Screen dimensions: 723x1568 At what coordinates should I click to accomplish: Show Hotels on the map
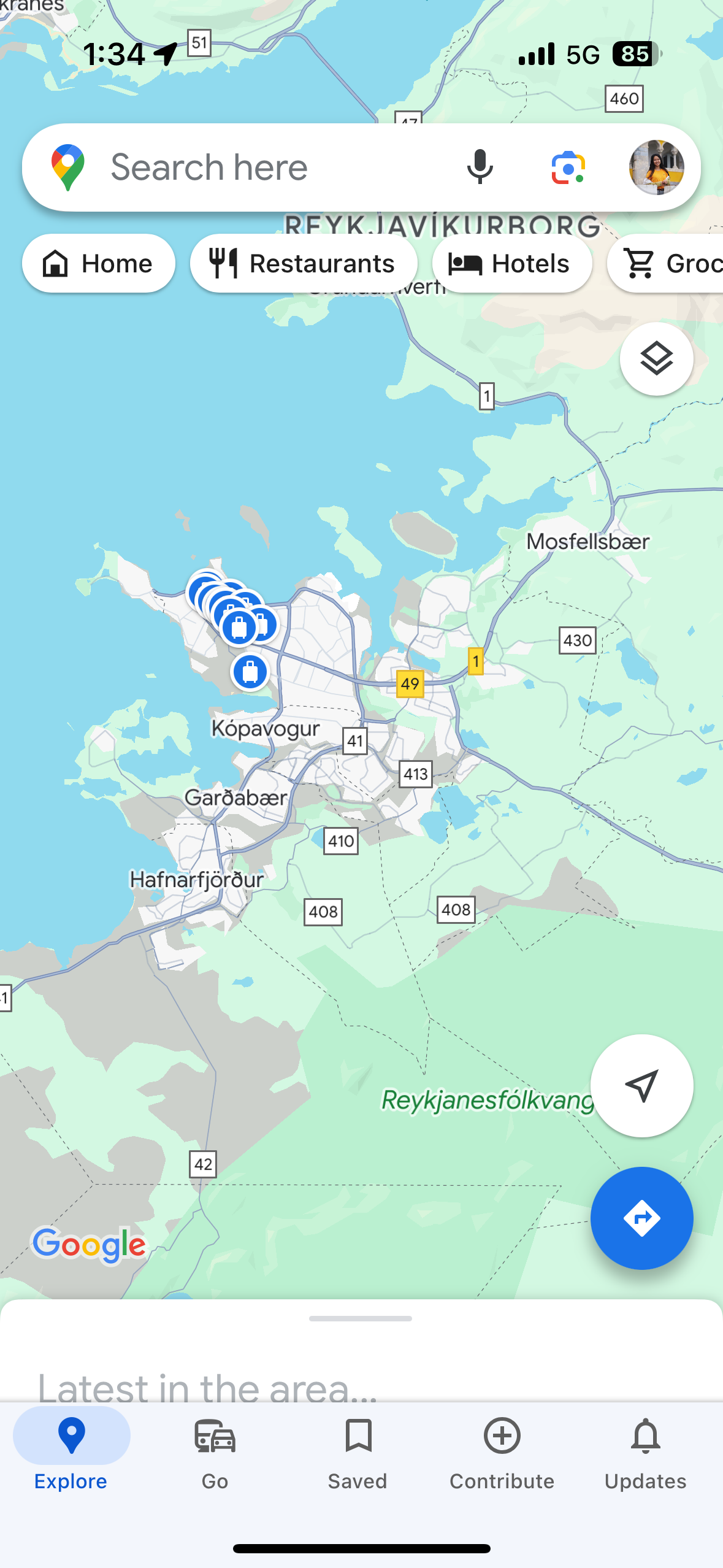511,263
